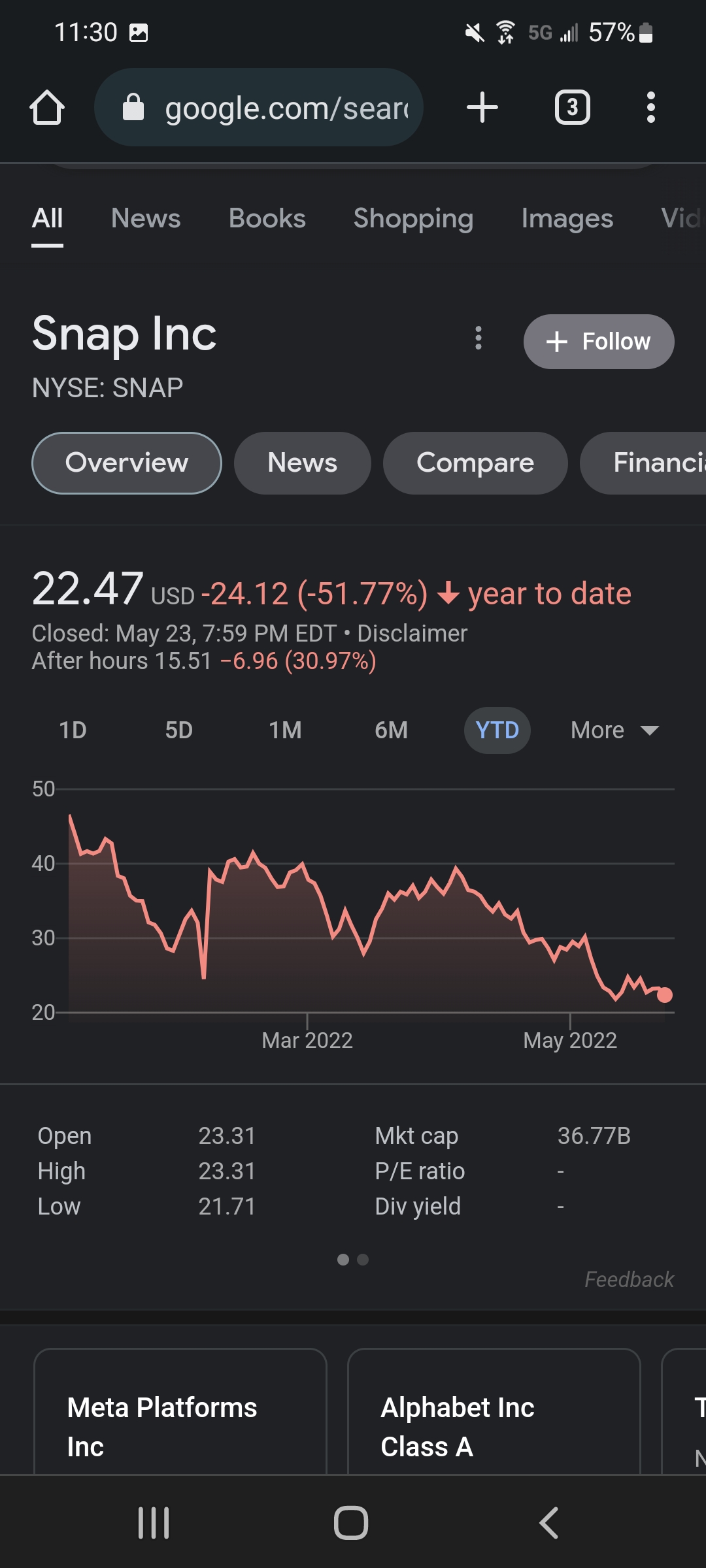Expand the More time range dropdown
This screenshot has height=1568, width=706.
(x=614, y=730)
